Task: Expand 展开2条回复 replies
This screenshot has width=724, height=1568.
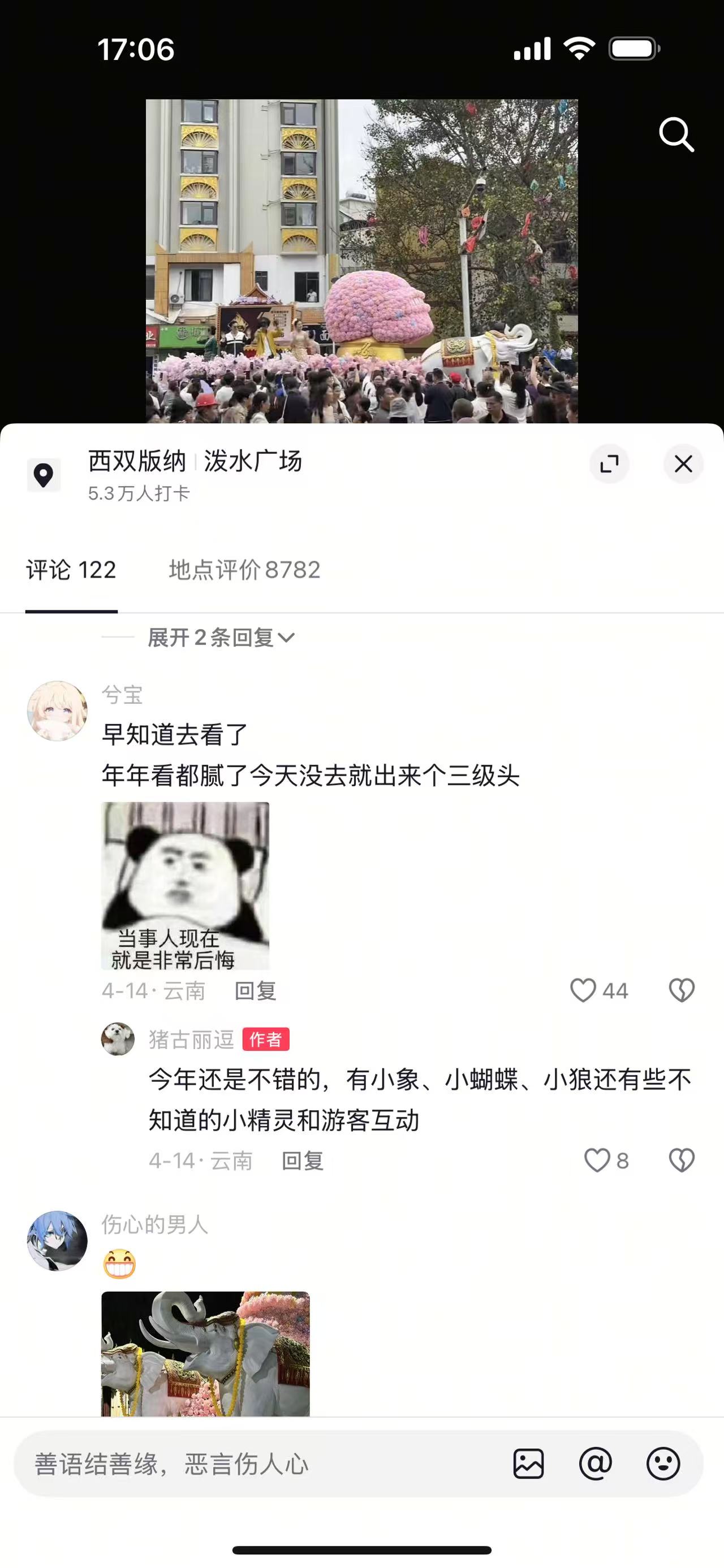Action: point(221,637)
